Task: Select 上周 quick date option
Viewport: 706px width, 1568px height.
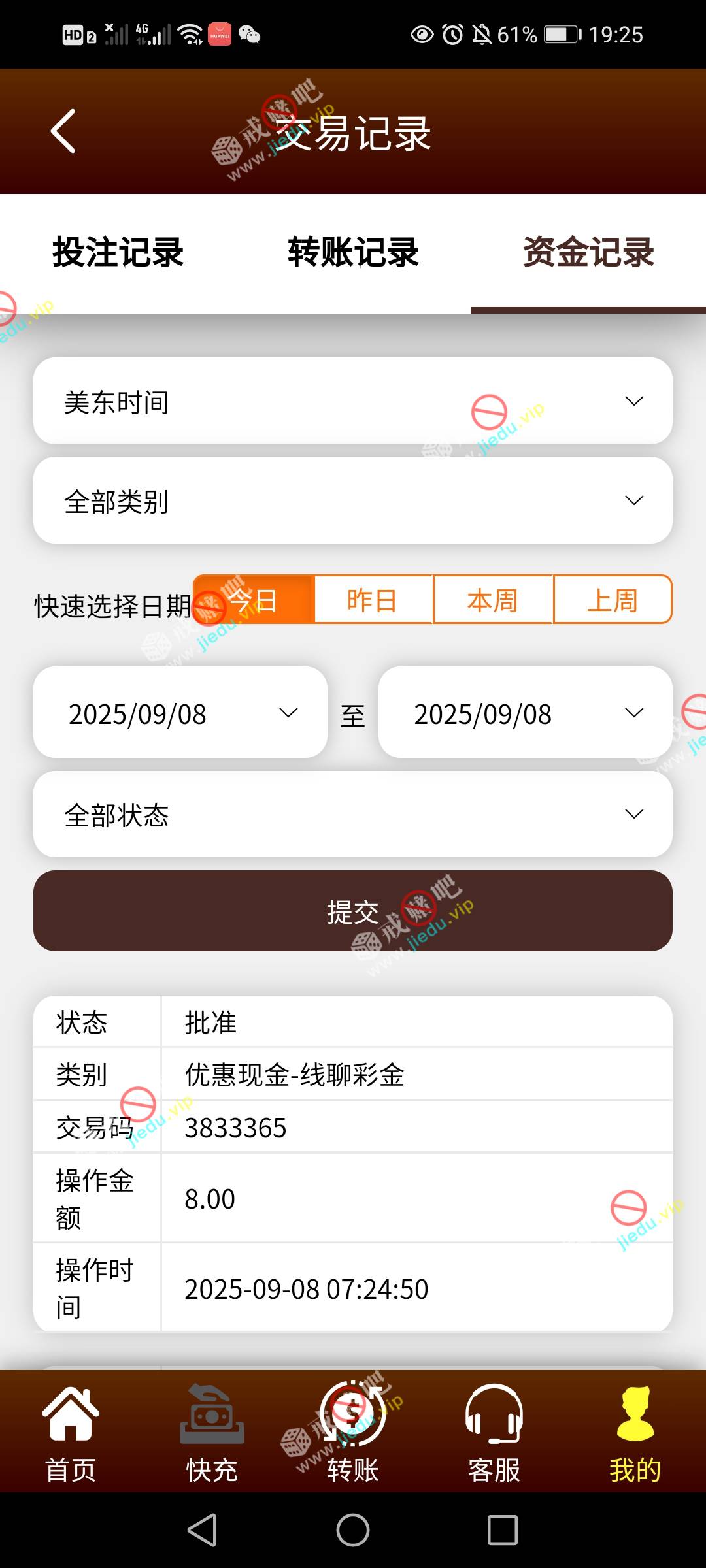Action: point(613,600)
